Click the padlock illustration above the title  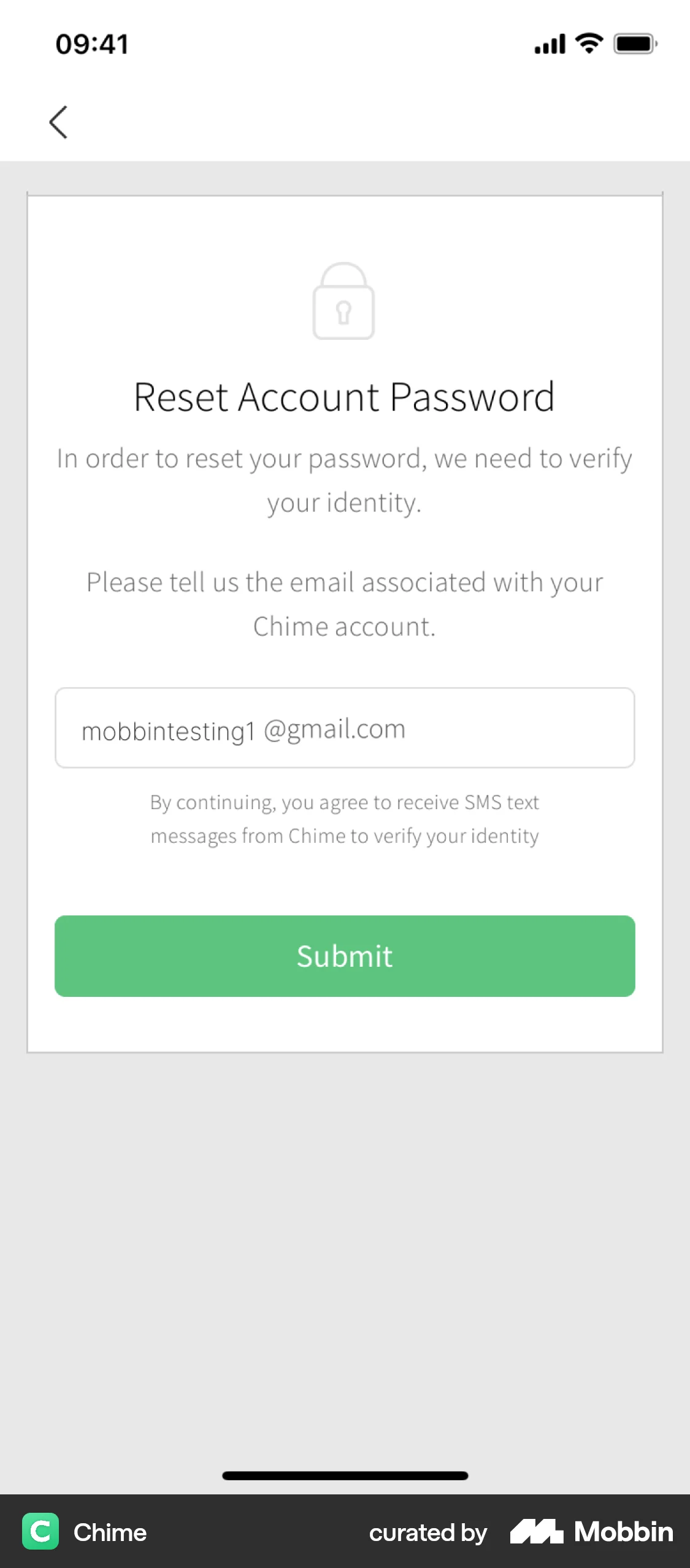click(x=344, y=302)
